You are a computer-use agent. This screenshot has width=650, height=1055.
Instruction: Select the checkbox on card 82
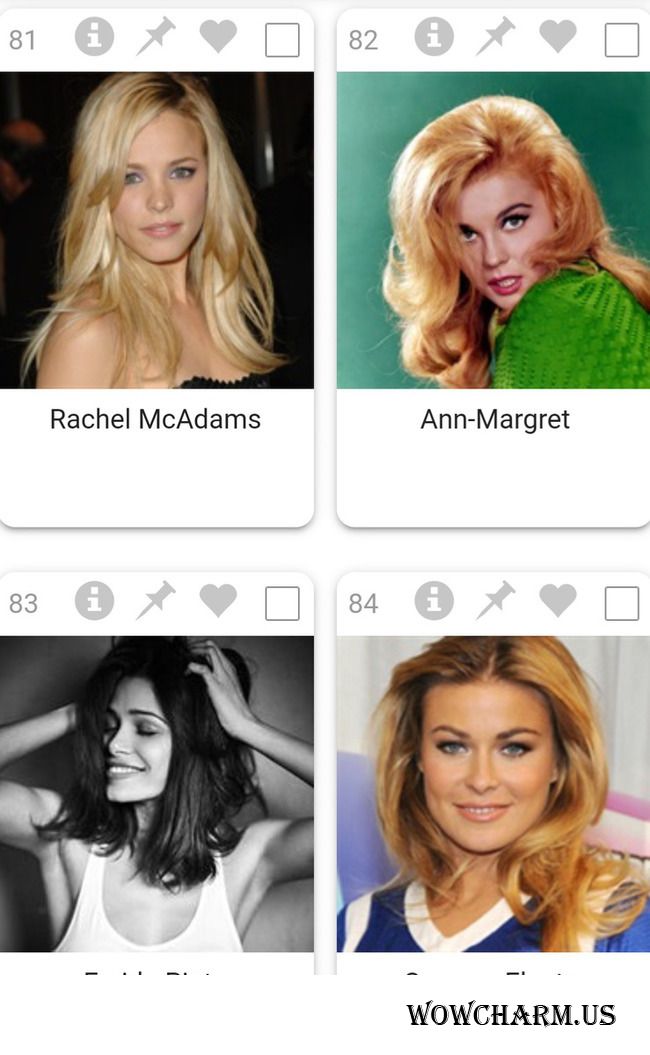pos(622,40)
